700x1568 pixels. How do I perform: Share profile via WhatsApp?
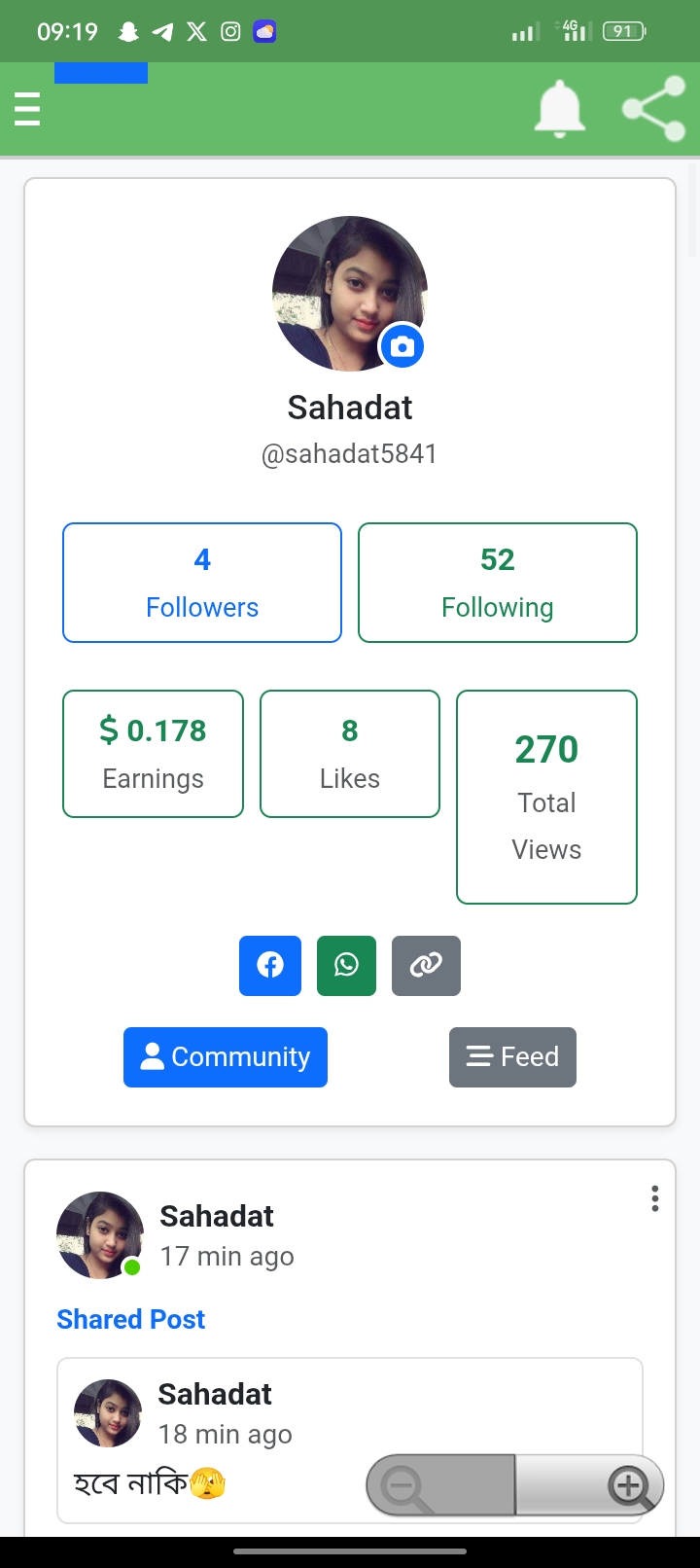(x=346, y=966)
